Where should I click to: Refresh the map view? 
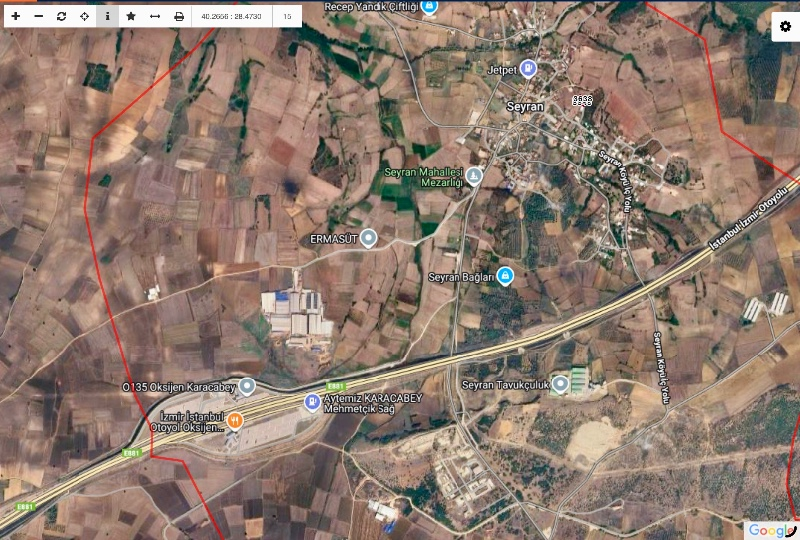click(61, 16)
